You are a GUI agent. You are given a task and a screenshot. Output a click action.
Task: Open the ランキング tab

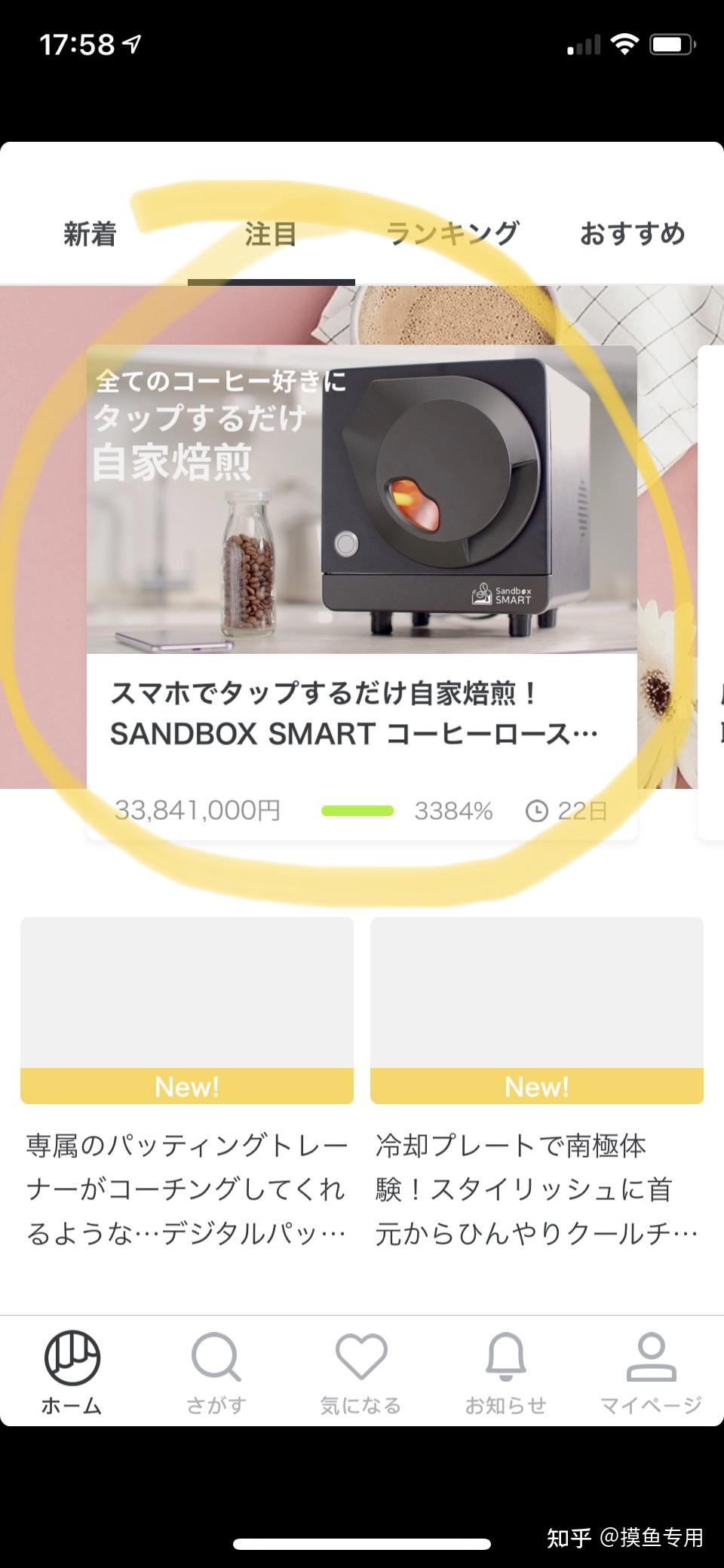tap(452, 235)
